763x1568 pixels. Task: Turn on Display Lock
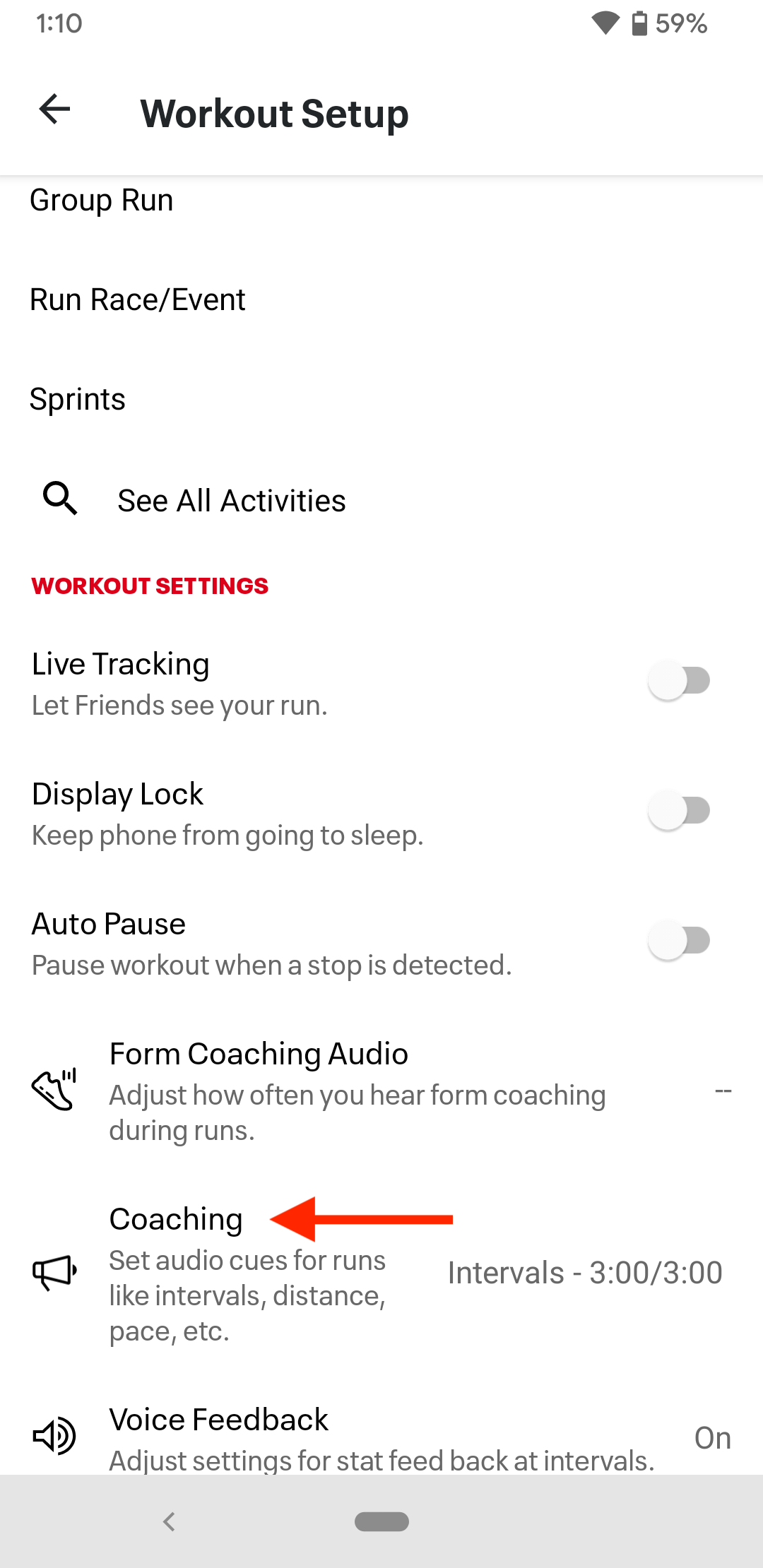tap(678, 811)
